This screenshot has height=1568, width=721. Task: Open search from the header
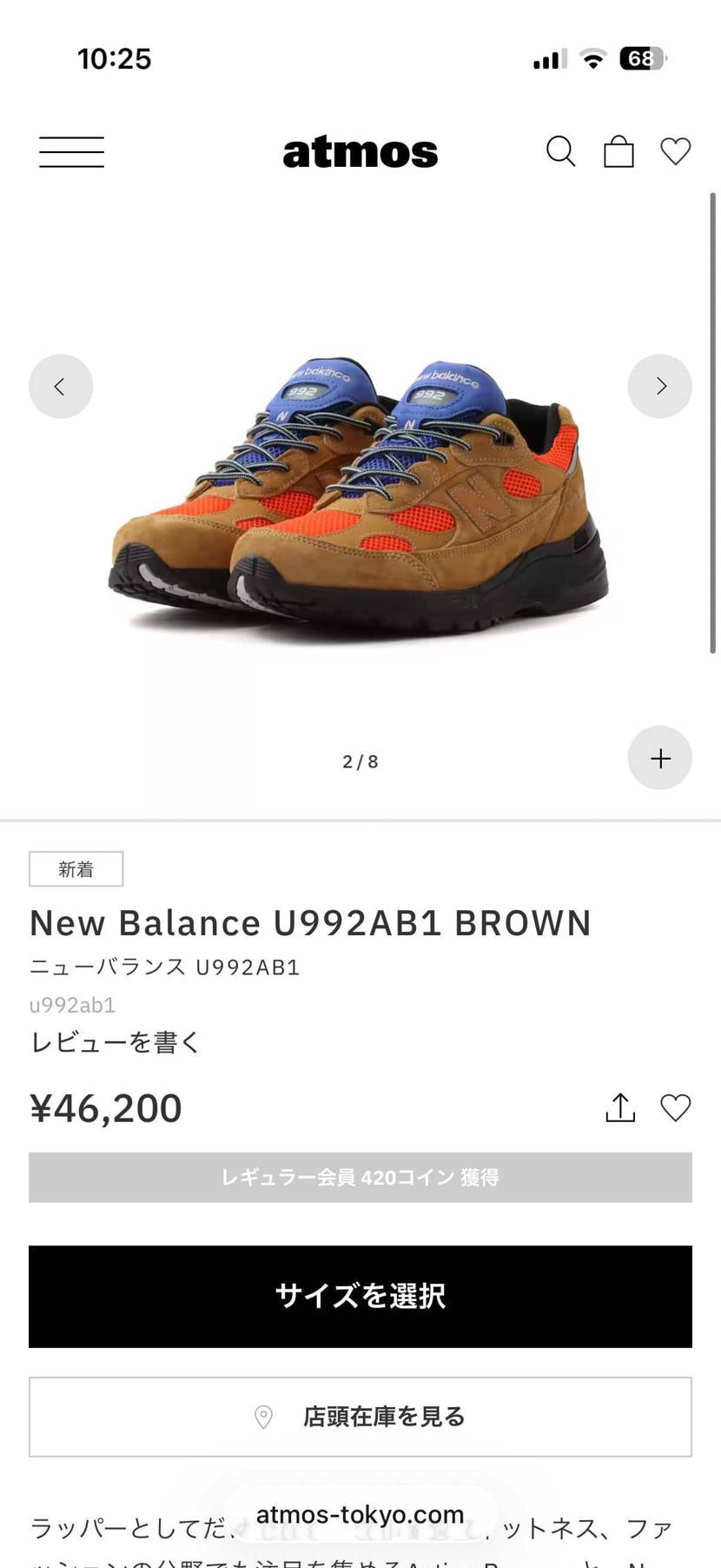coord(560,152)
